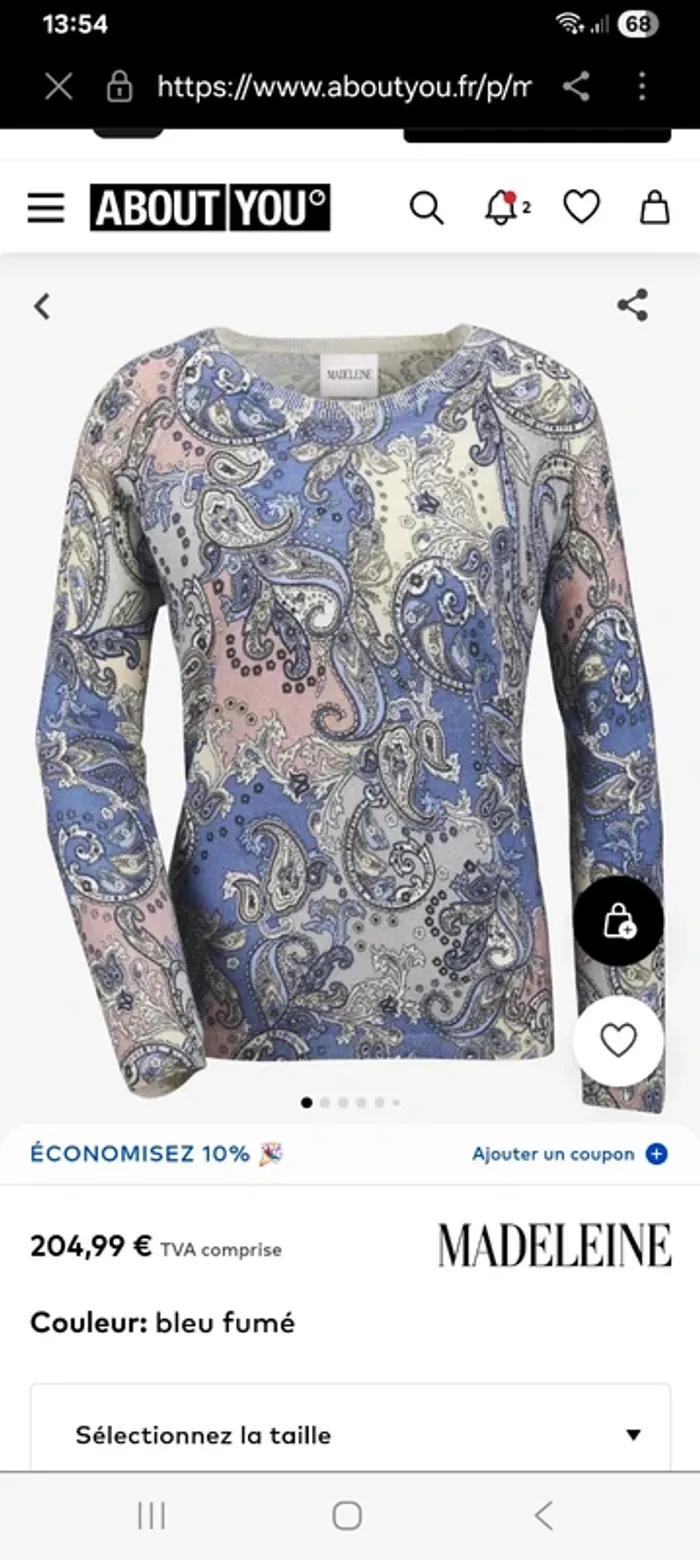The image size is (700, 1560).
Task: Save sweater to wishlist with floating heart
Action: (618, 1042)
